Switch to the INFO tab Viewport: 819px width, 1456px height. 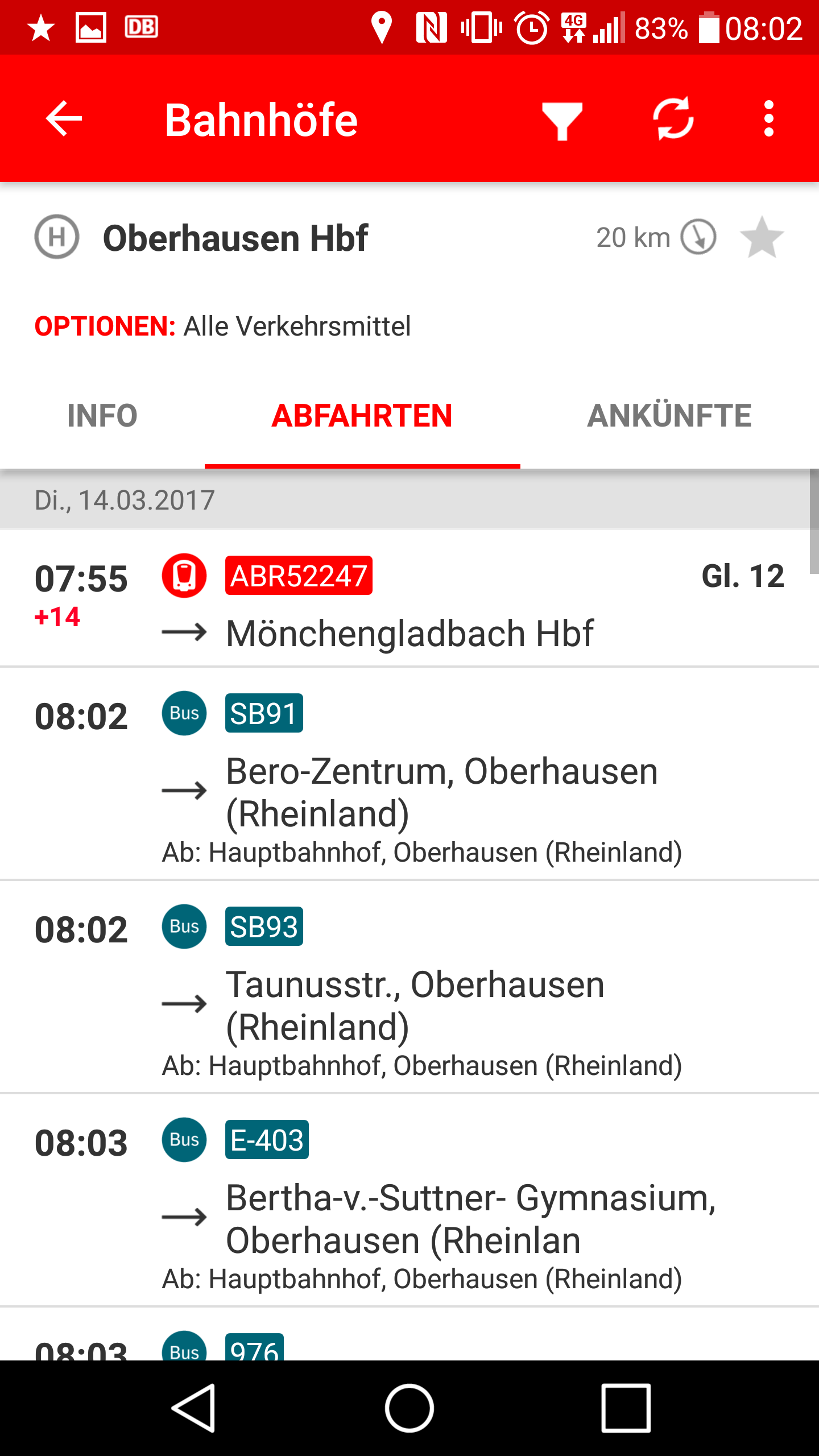(x=102, y=416)
